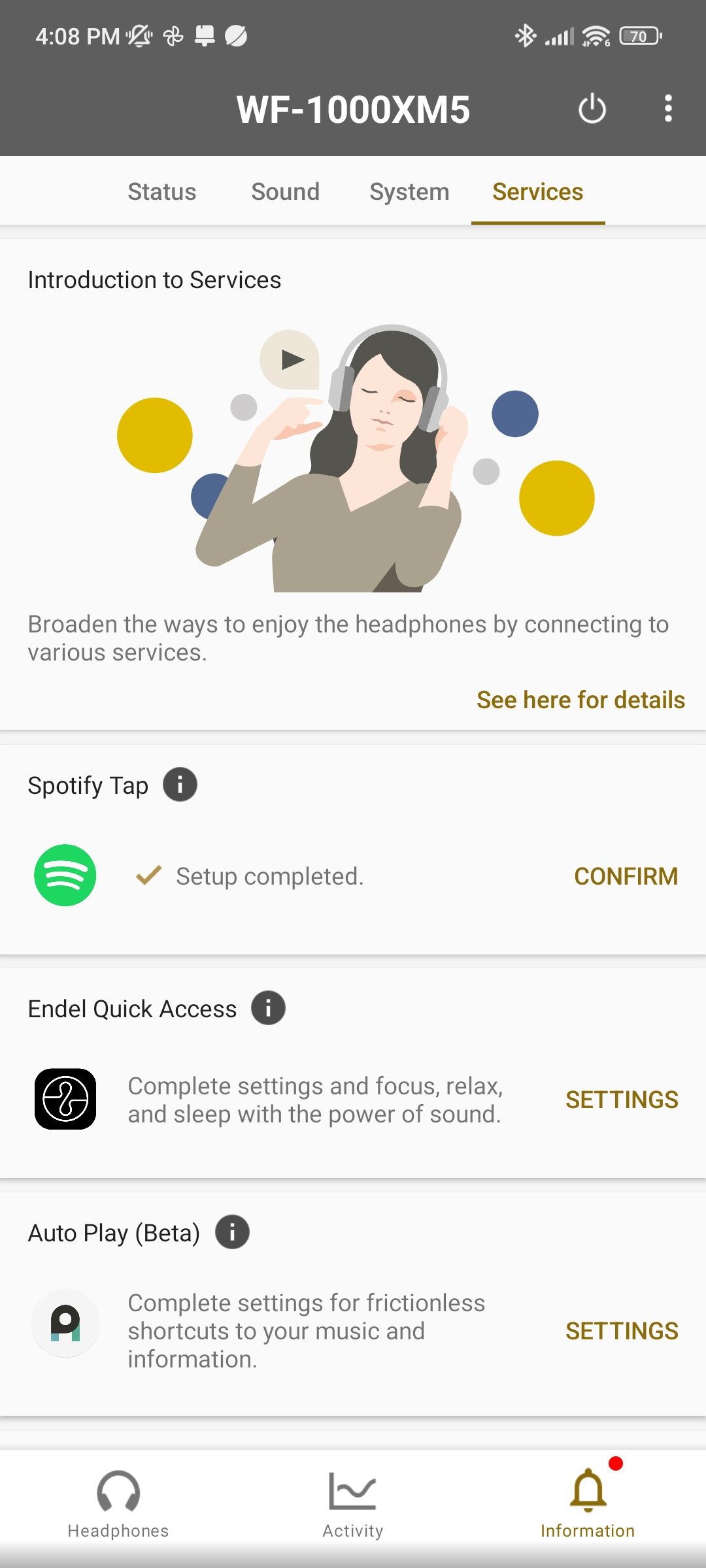Open SETTINGS for Endel Quick Access
Screen dimensions: 706x1568
click(x=622, y=1100)
